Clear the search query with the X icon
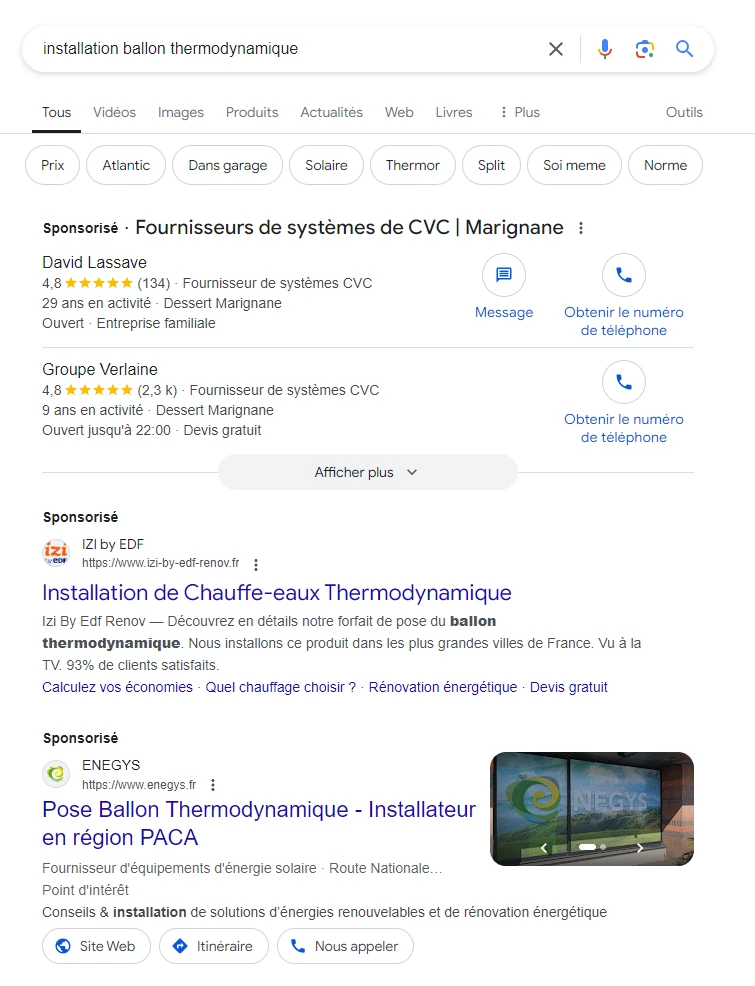 pos(556,48)
